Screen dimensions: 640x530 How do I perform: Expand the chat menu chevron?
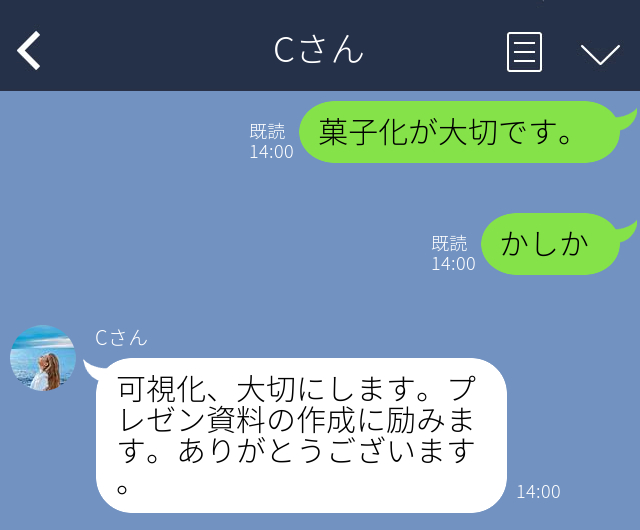point(600,53)
